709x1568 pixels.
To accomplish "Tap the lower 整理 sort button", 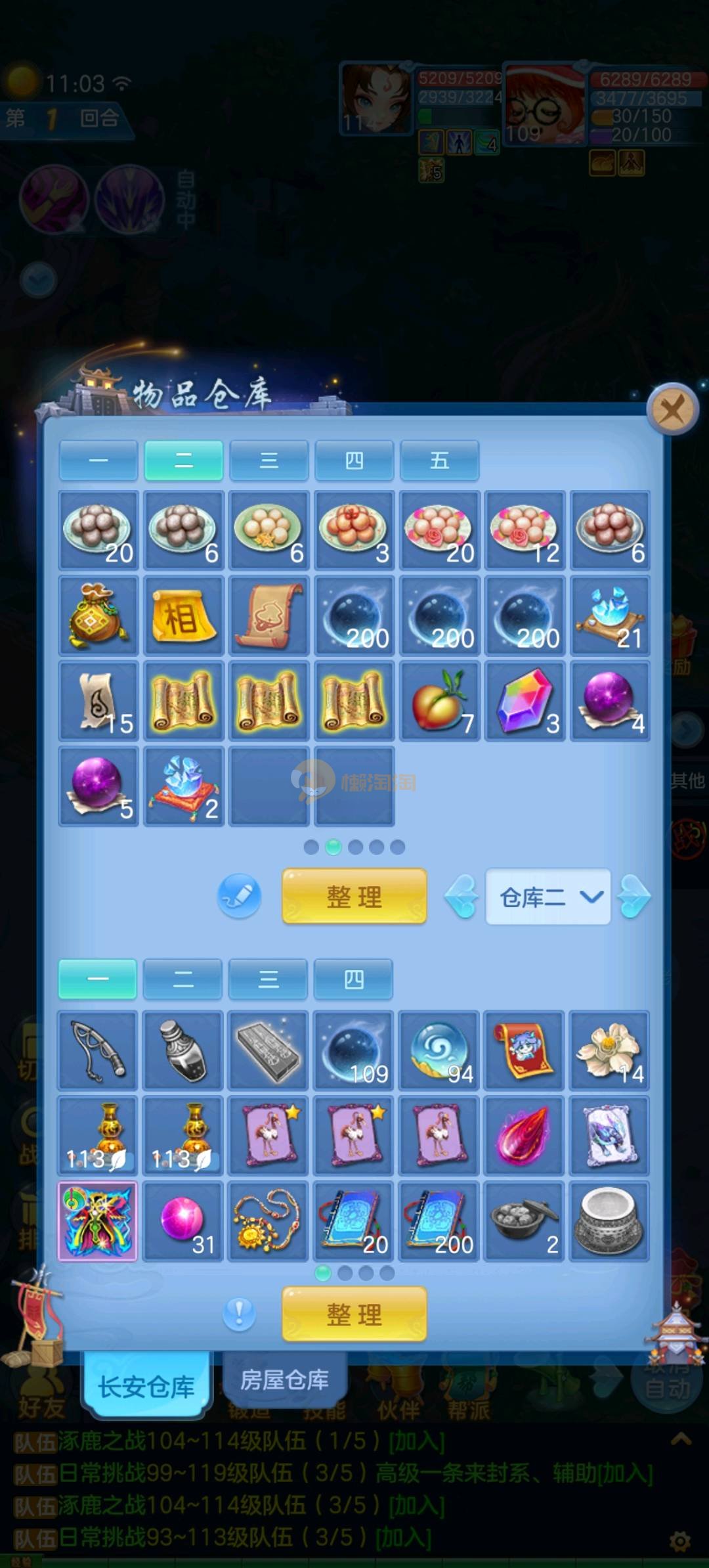I will (354, 1313).
